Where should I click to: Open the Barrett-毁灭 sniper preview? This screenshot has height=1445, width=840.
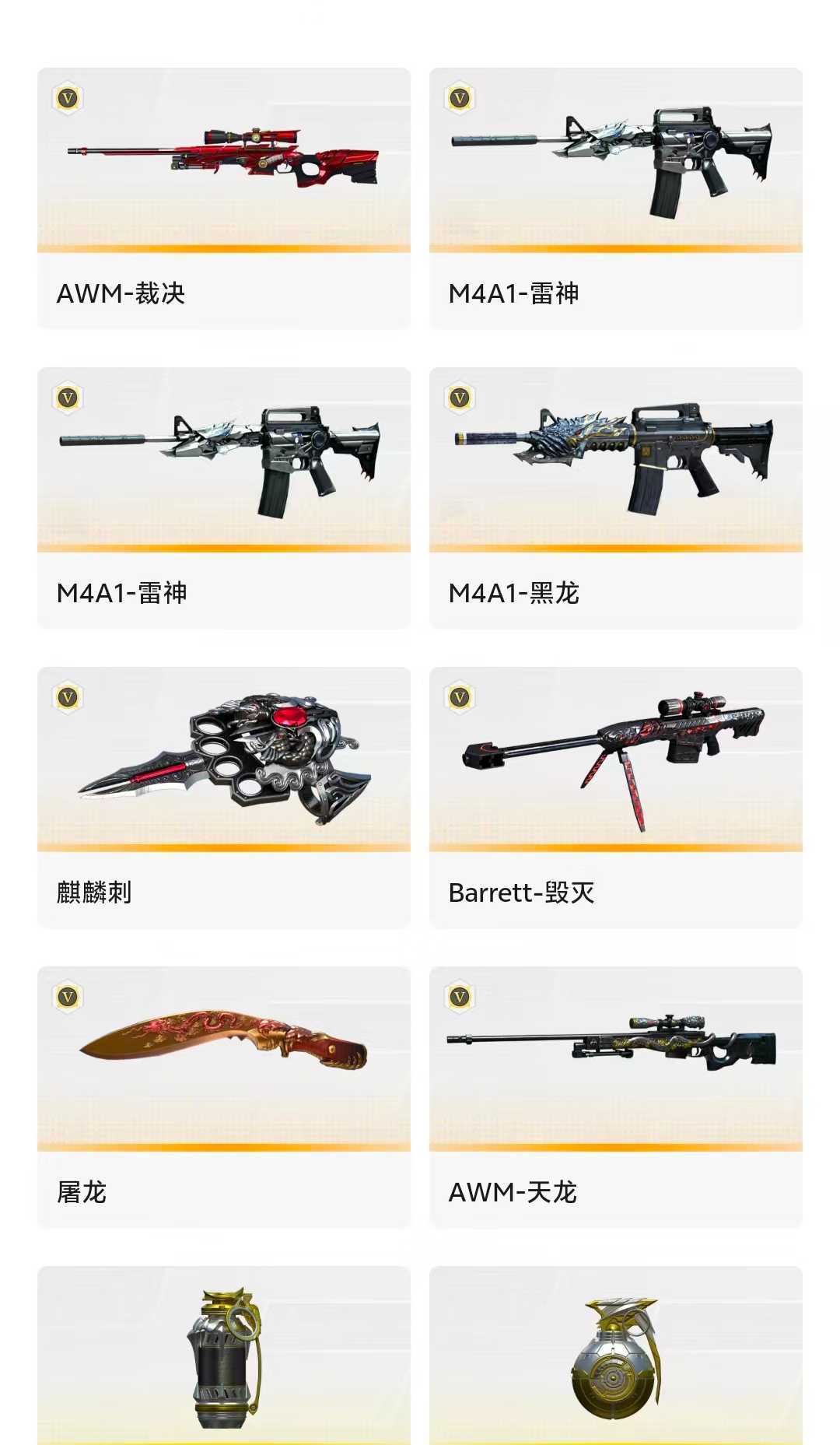614,759
